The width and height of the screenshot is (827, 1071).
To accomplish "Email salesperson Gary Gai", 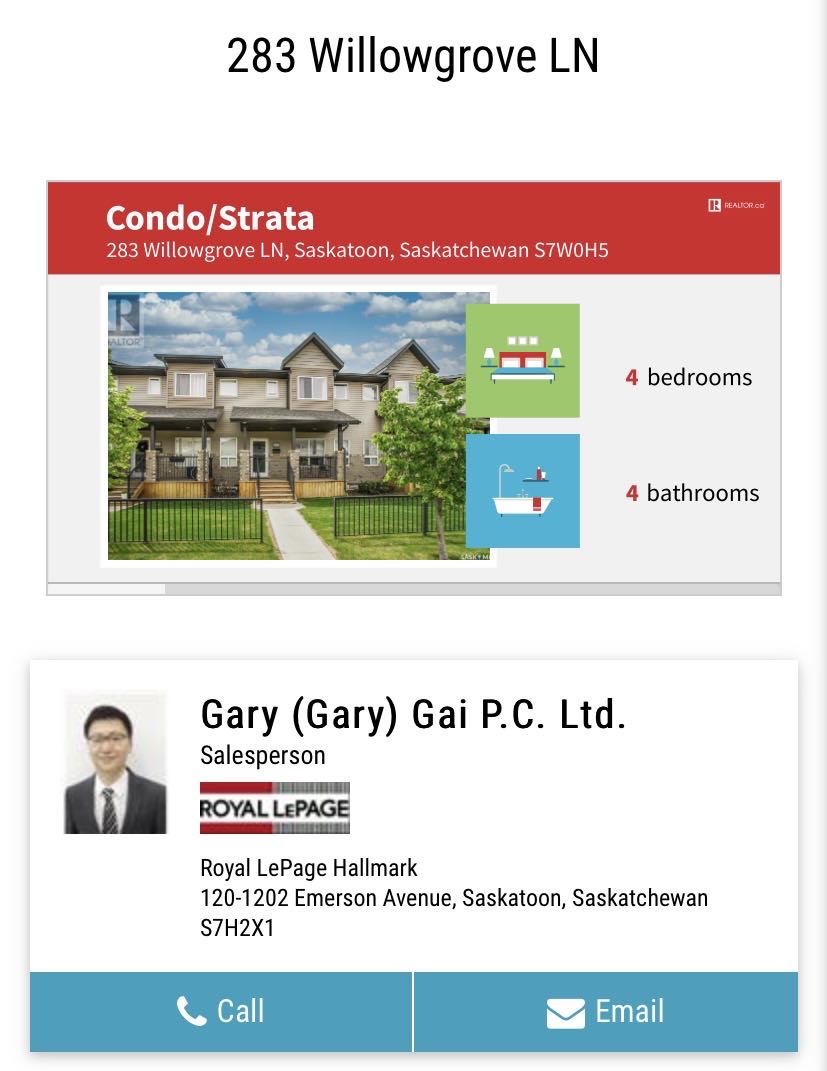I will 605,1011.
